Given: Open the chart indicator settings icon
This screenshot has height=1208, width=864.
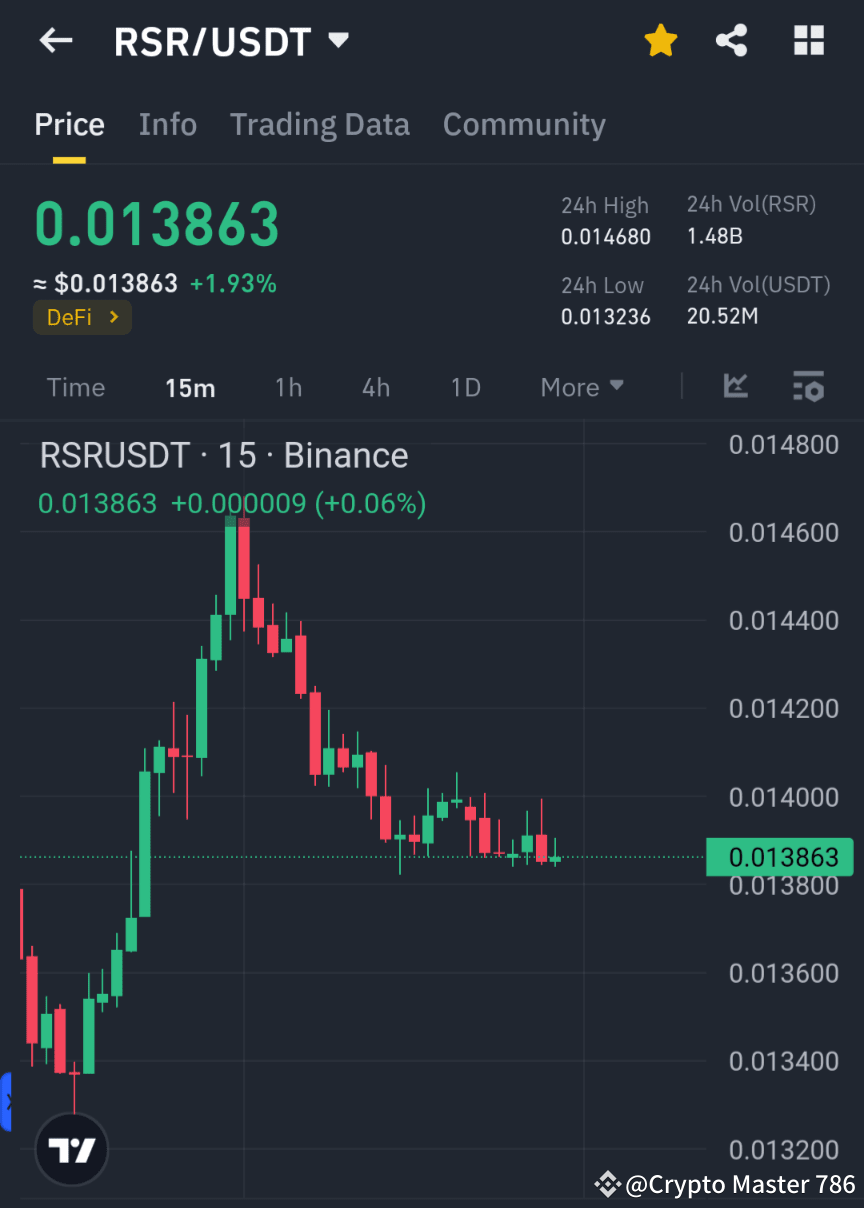Looking at the screenshot, I should (808, 387).
